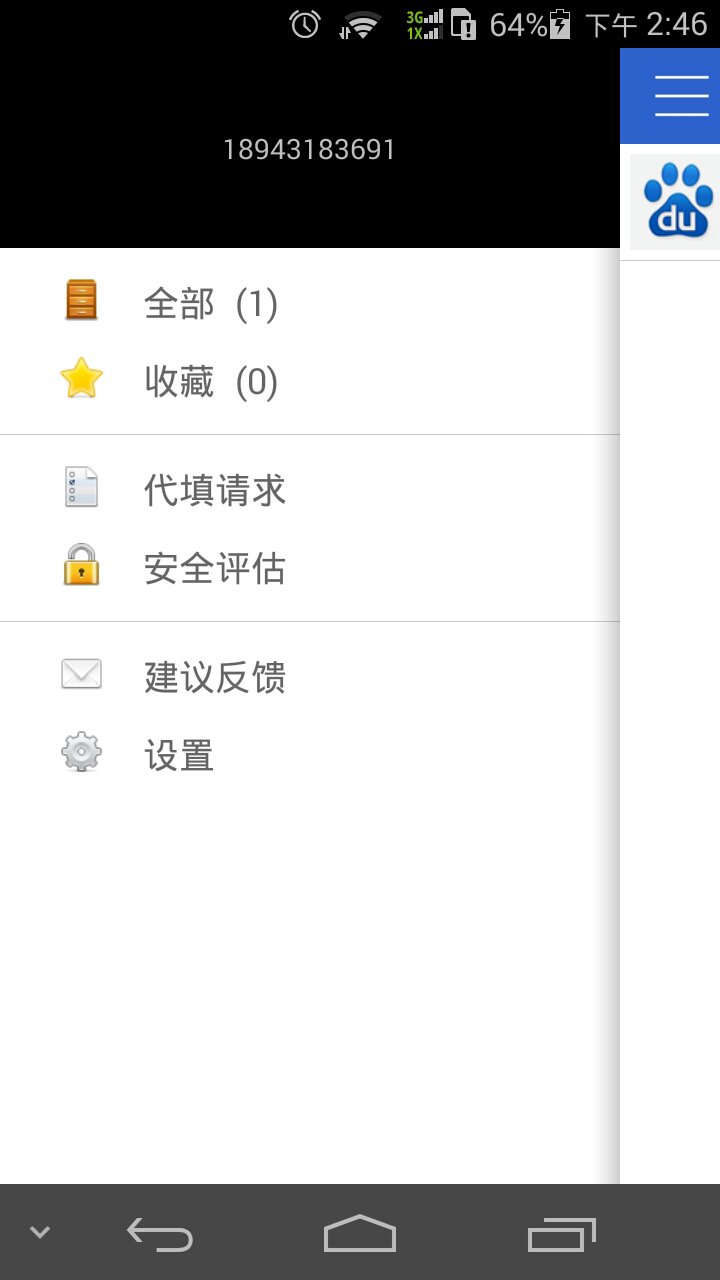
Task: Open the 安全评估 menu entry
Action: click(x=215, y=568)
